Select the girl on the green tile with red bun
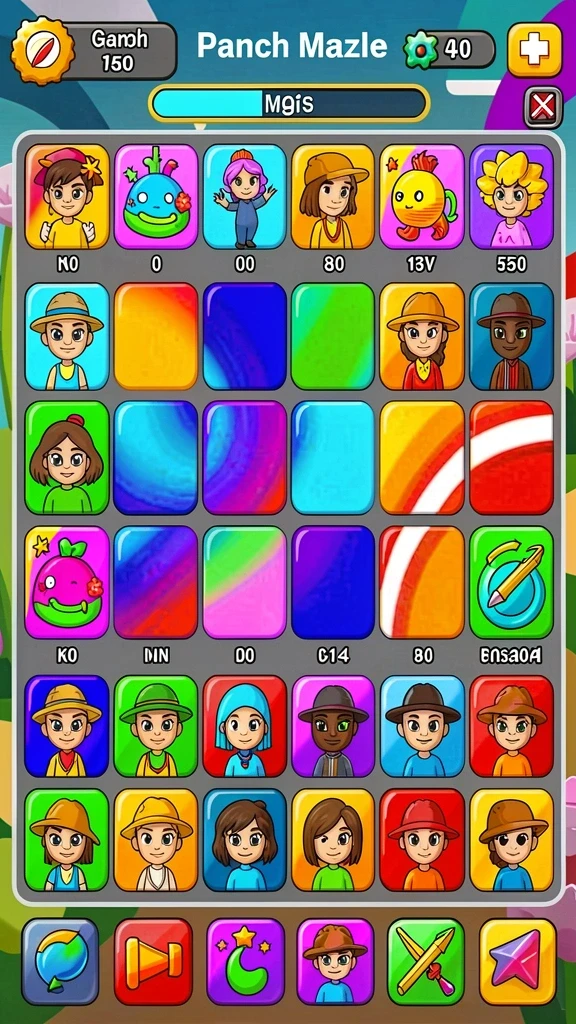This screenshot has height=1024, width=576. click(x=67, y=458)
